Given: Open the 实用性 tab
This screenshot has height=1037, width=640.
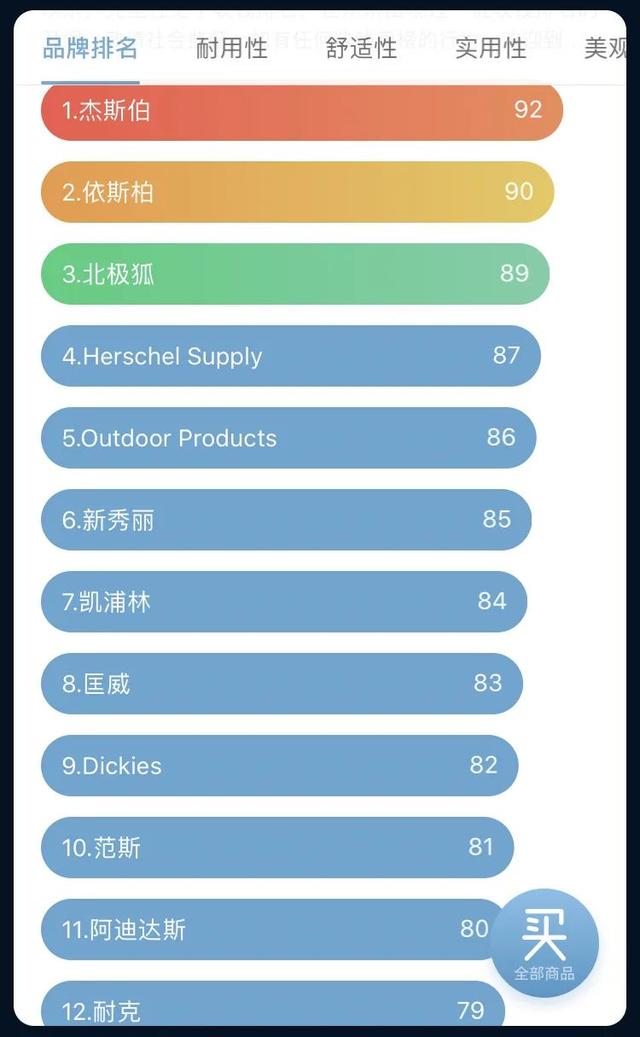Looking at the screenshot, I should point(490,48).
